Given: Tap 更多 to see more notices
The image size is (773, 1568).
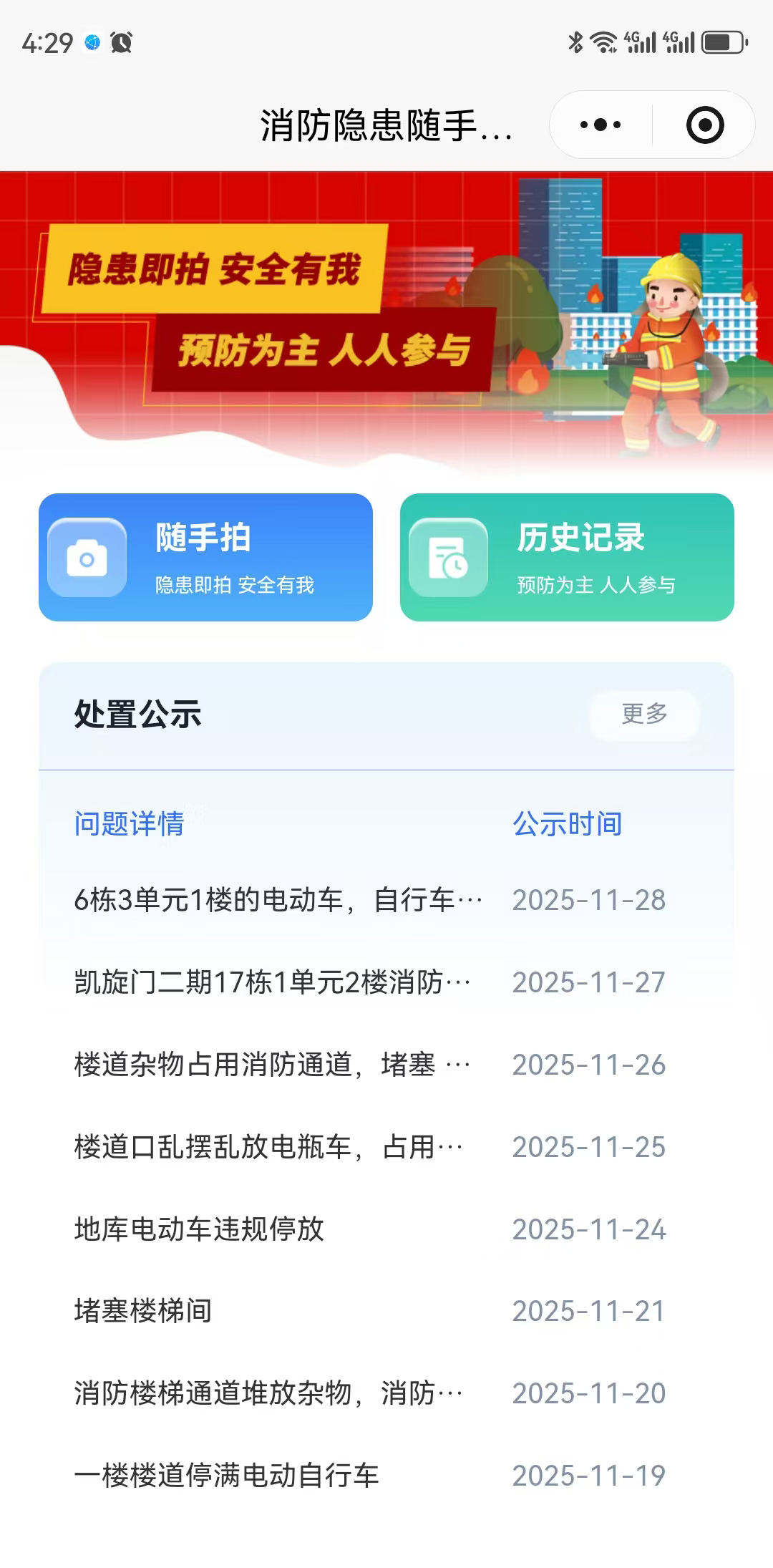Looking at the screenshot, I should click(x=644, y=714).
